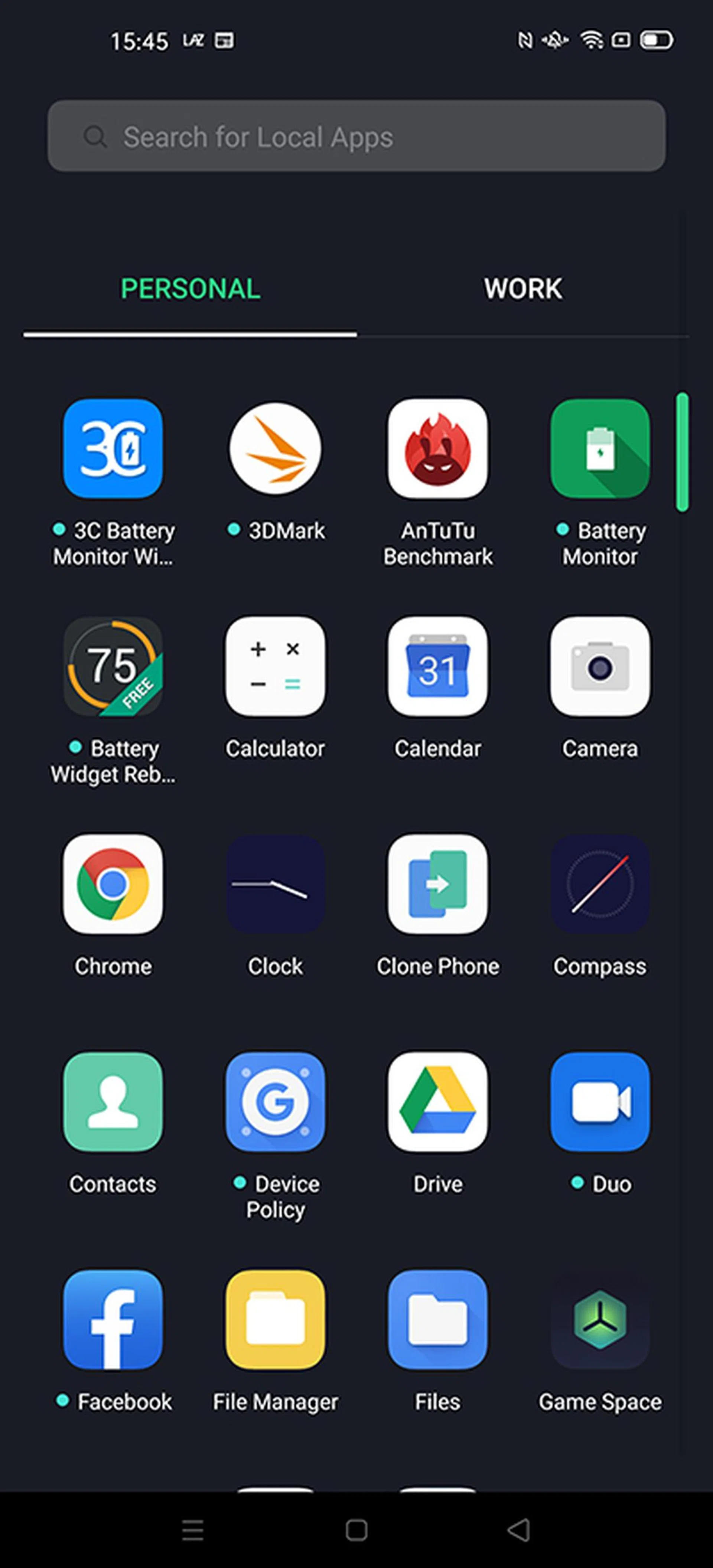Launch Battery Widget Reborn
713x1568 pixels.
pyautogui.click(x=113, y=667)
